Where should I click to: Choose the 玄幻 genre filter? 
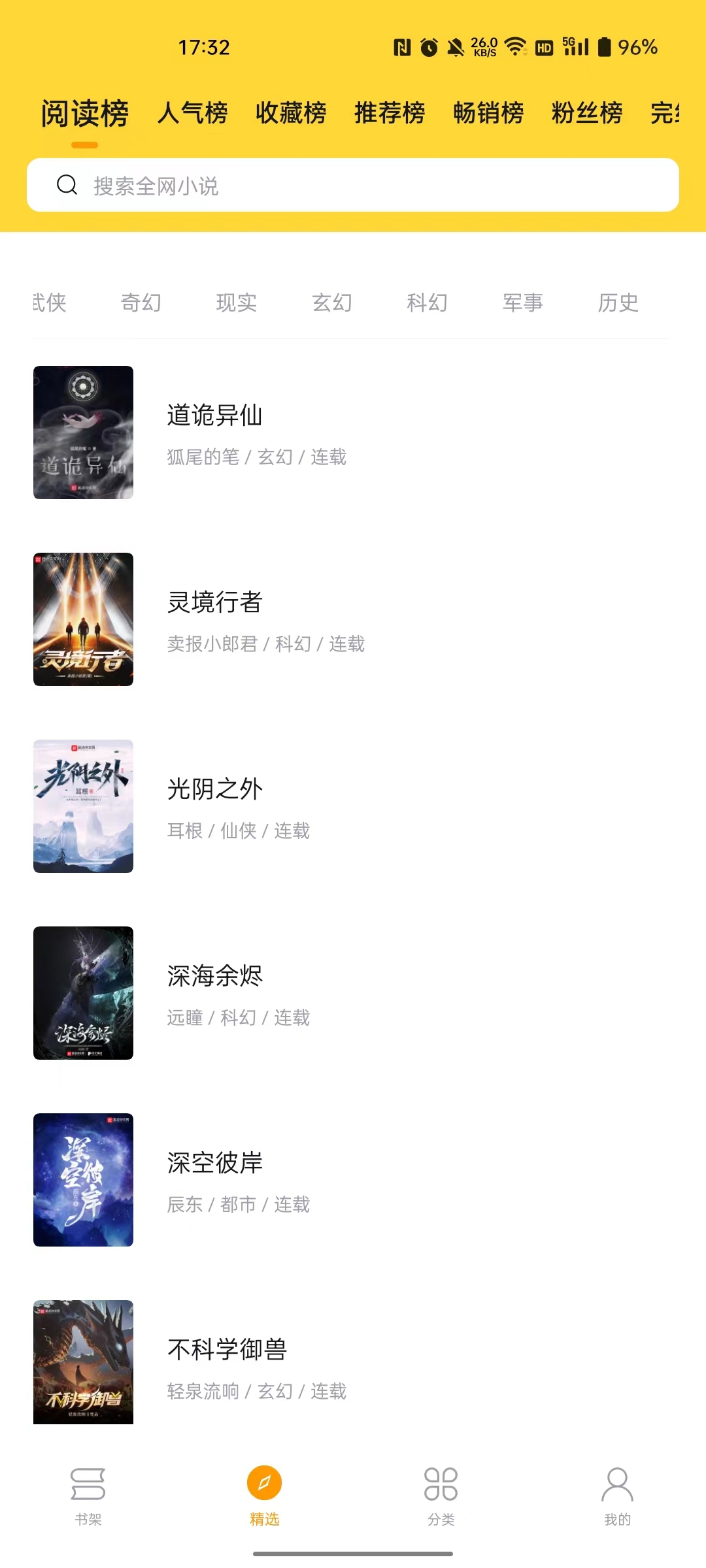pyautogui.click(x=332, y=302)
